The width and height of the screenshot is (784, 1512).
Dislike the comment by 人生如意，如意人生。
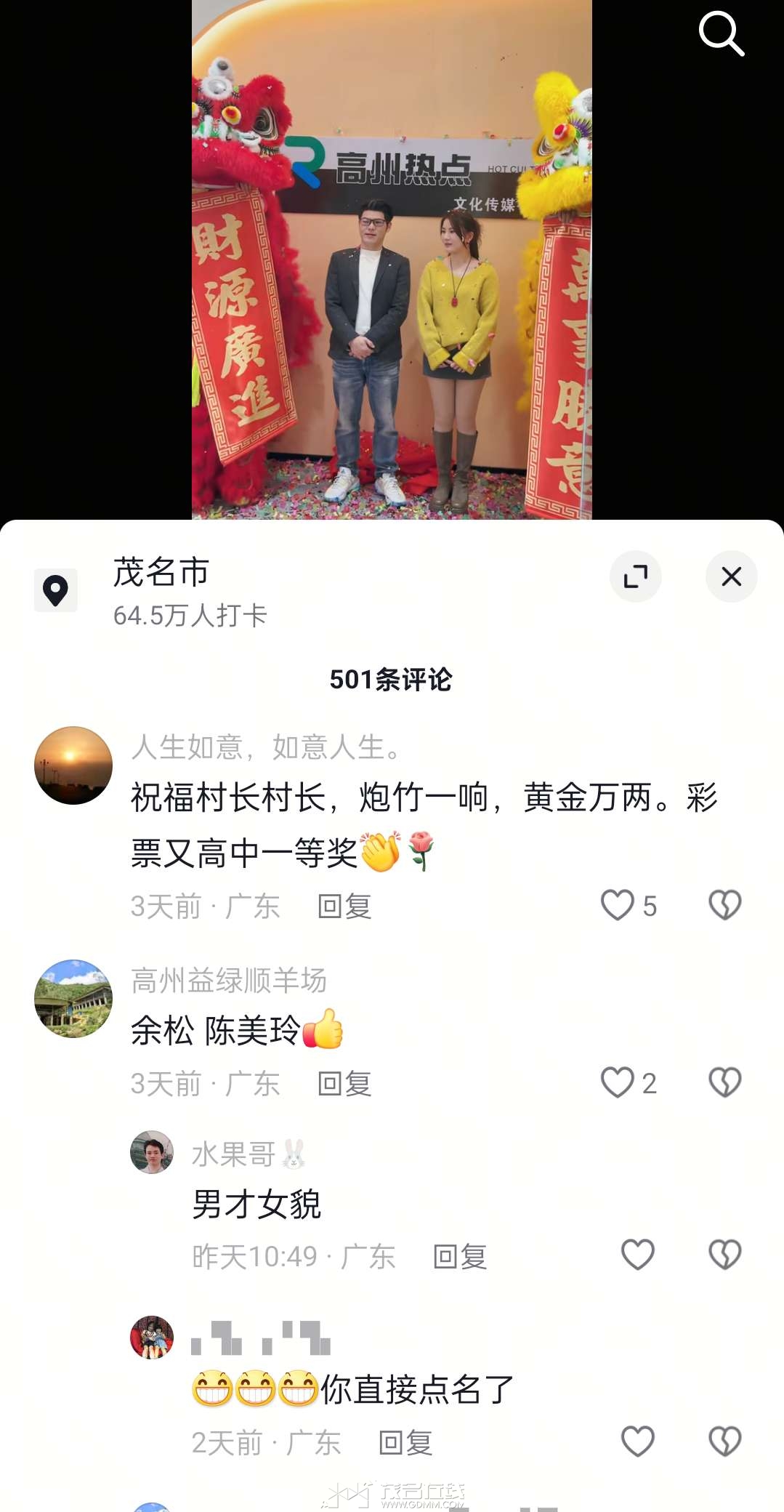(724, 906)
